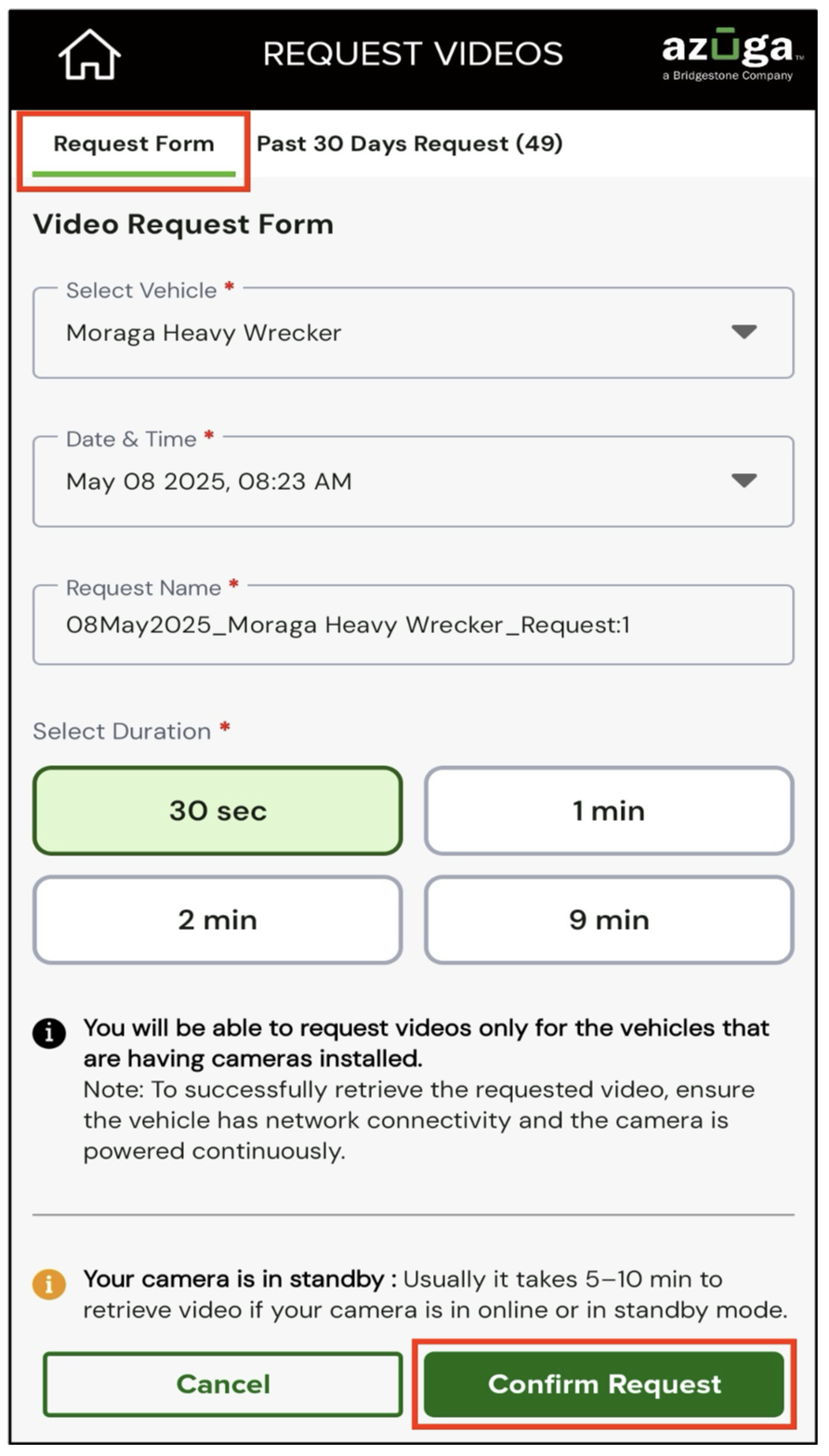Expand the Select Vehicle dropdown
Image resolution: width=829 pixels, height=1456 pixels.
(x=413, y=333)
